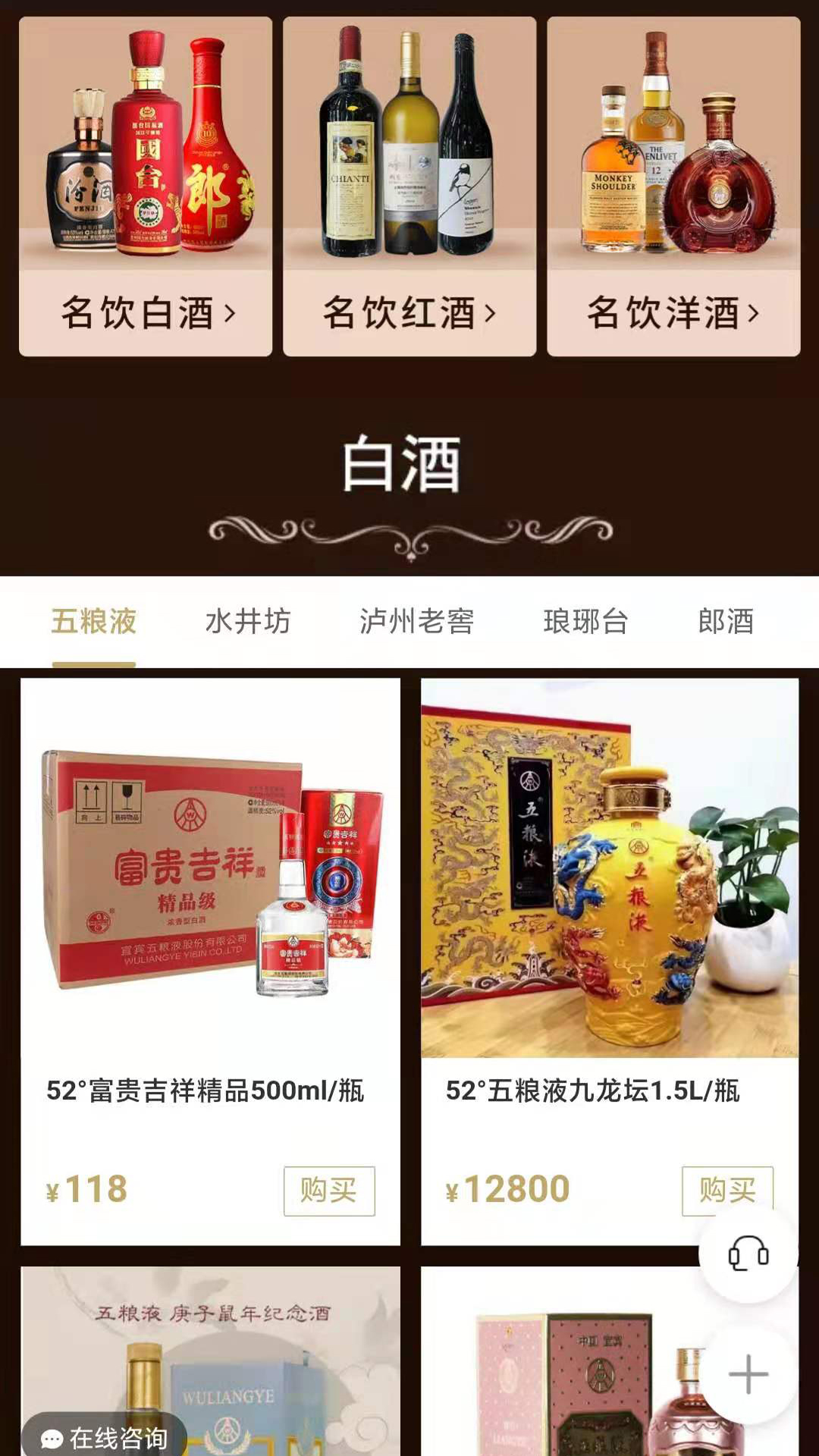819x1456 pixels.
Task: Buy the 52°富贵吉祥精品 at ¥118
Action: point(329,1191)
